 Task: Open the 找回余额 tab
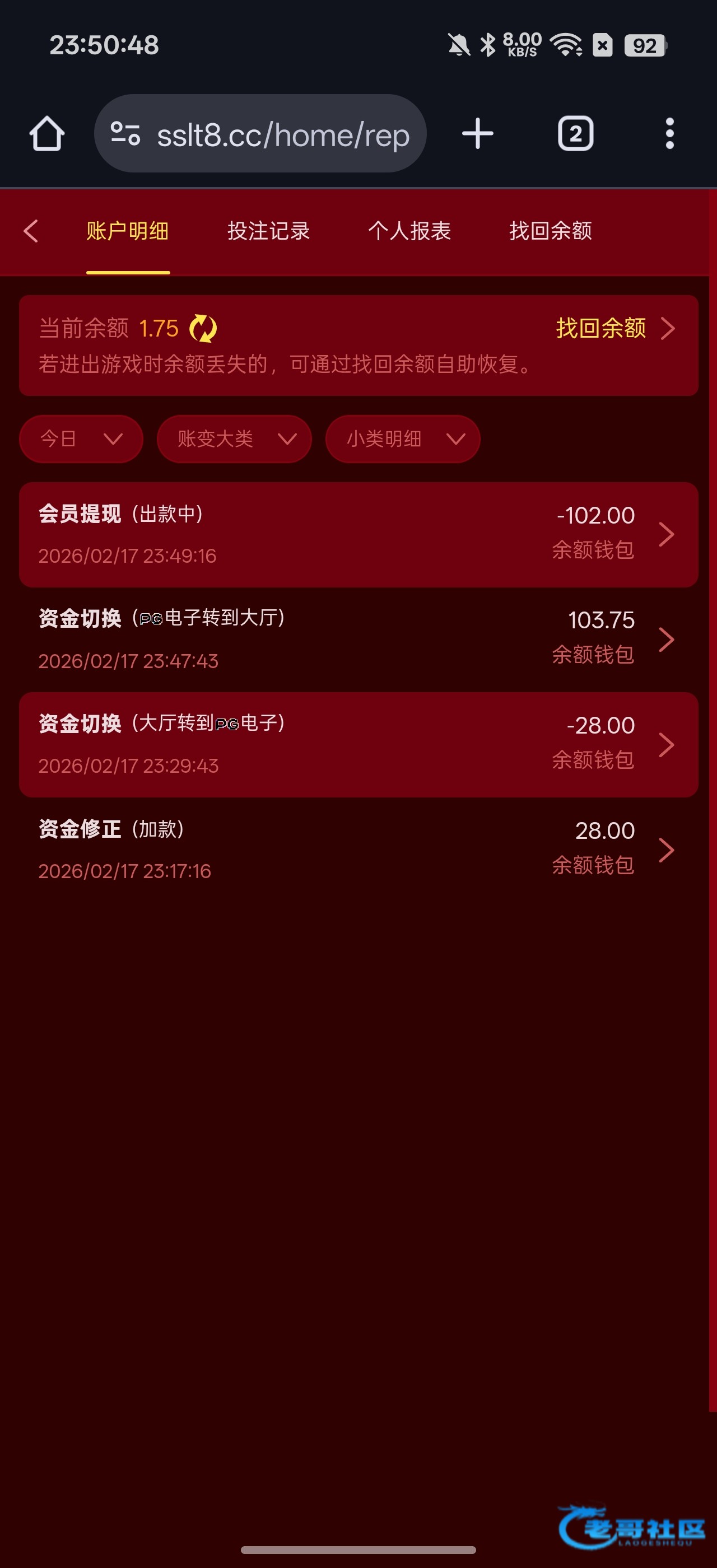click(x=550, y=231)
